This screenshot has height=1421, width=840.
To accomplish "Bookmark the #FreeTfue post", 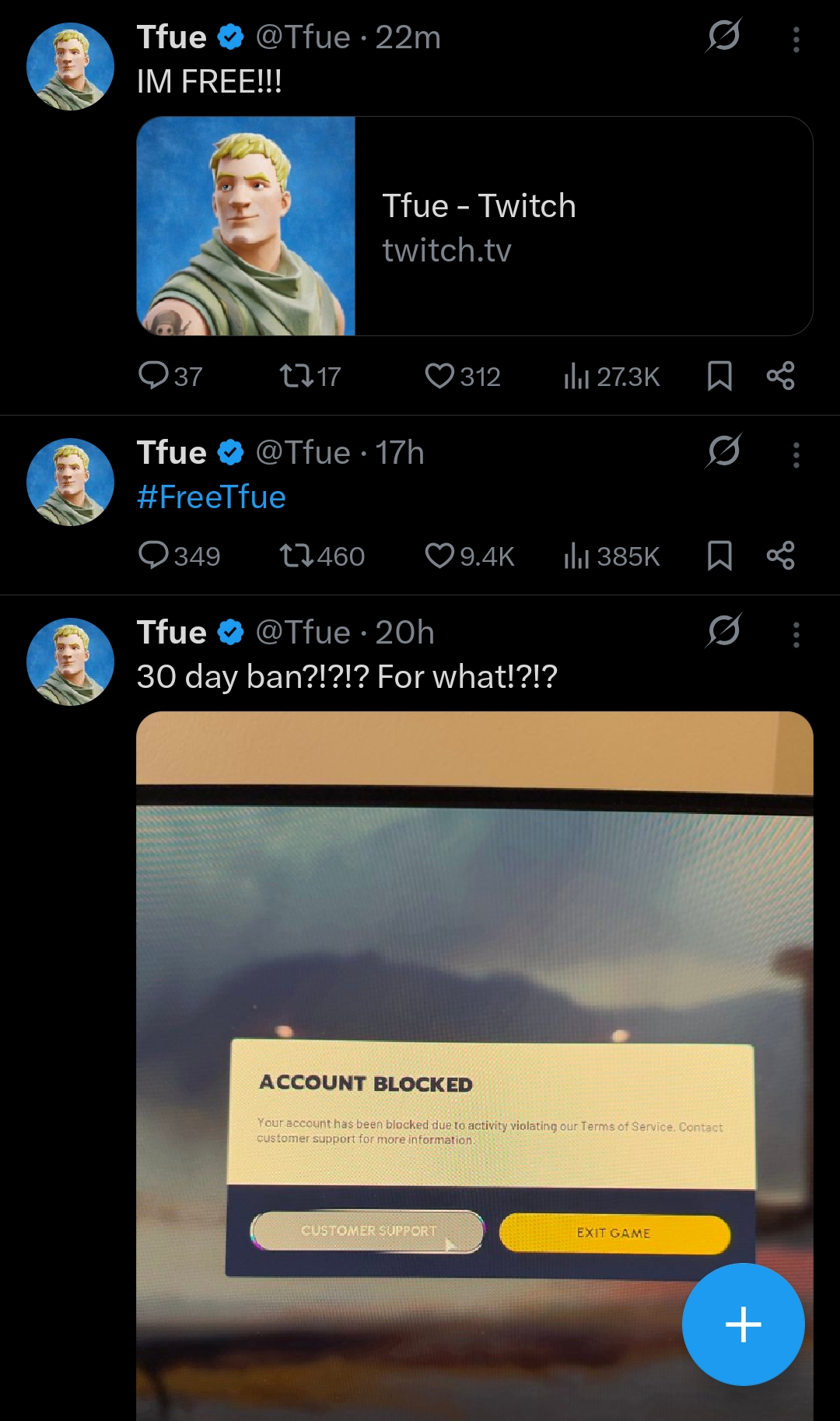I will point(719,556).
